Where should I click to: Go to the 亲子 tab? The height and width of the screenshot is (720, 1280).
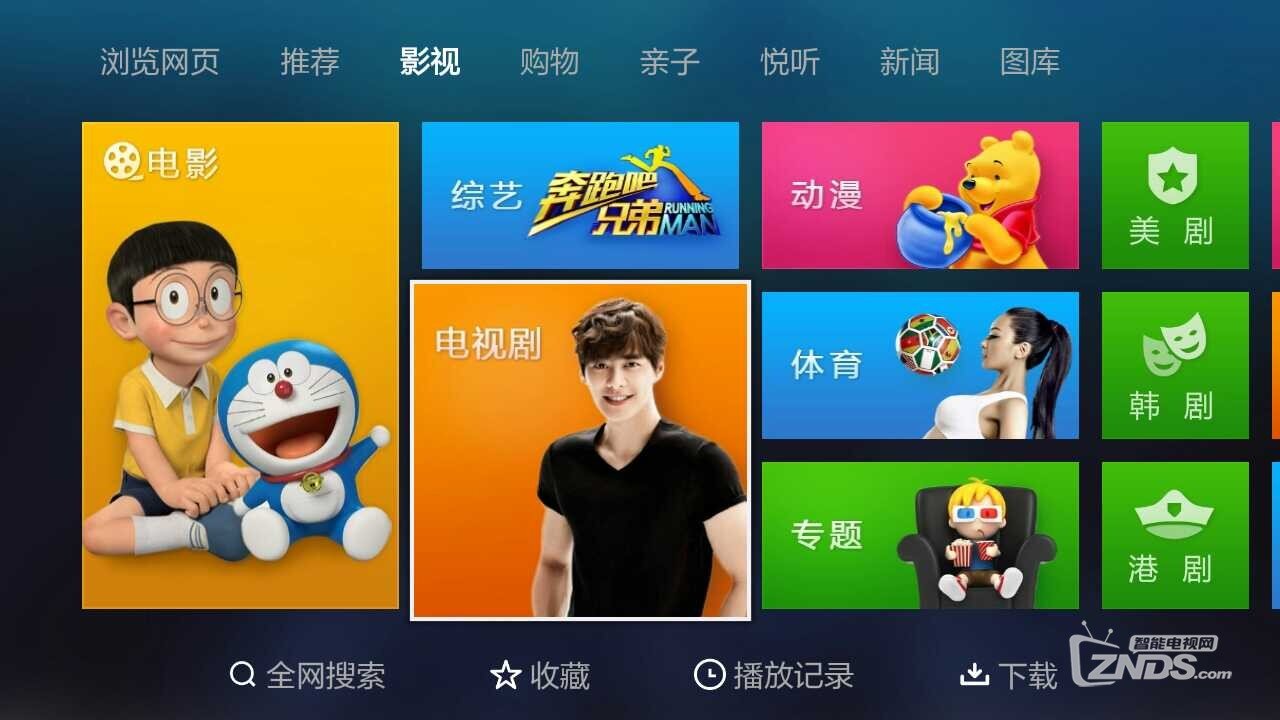point(670,62)
